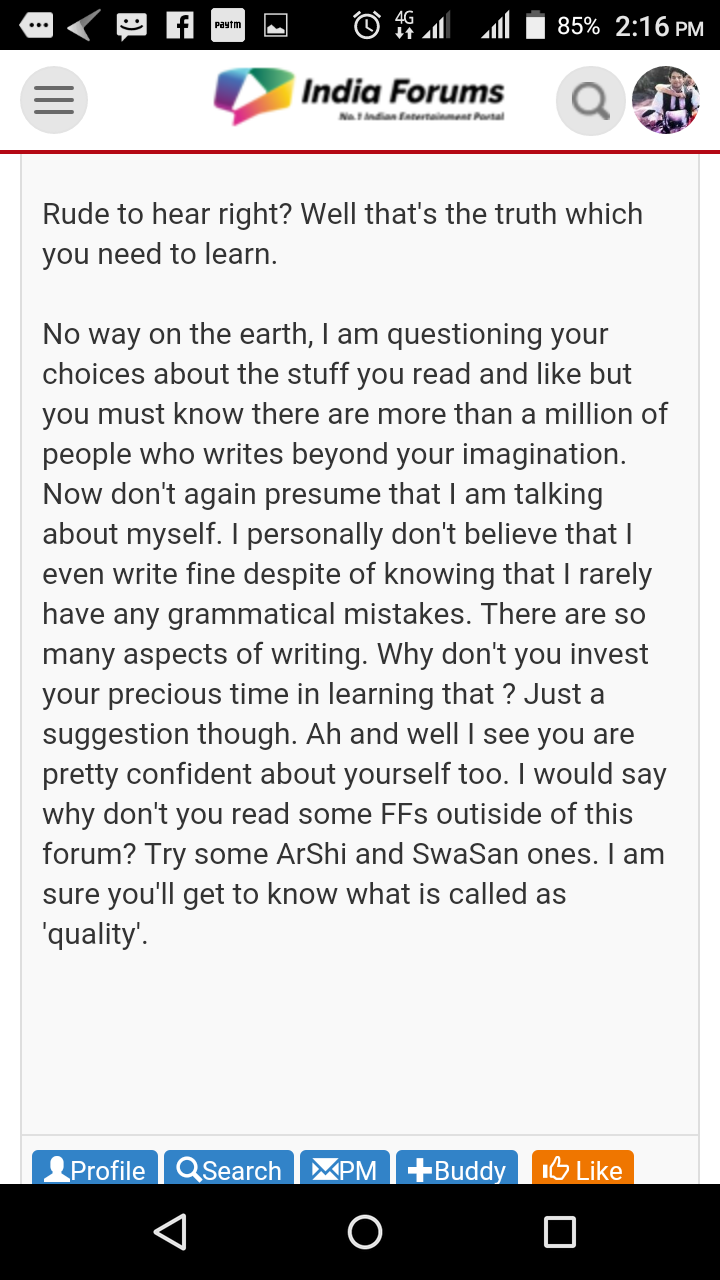The image size is (720, 1280).
Task: Add the poster as a Buddy
Action: click(457, 1168)
